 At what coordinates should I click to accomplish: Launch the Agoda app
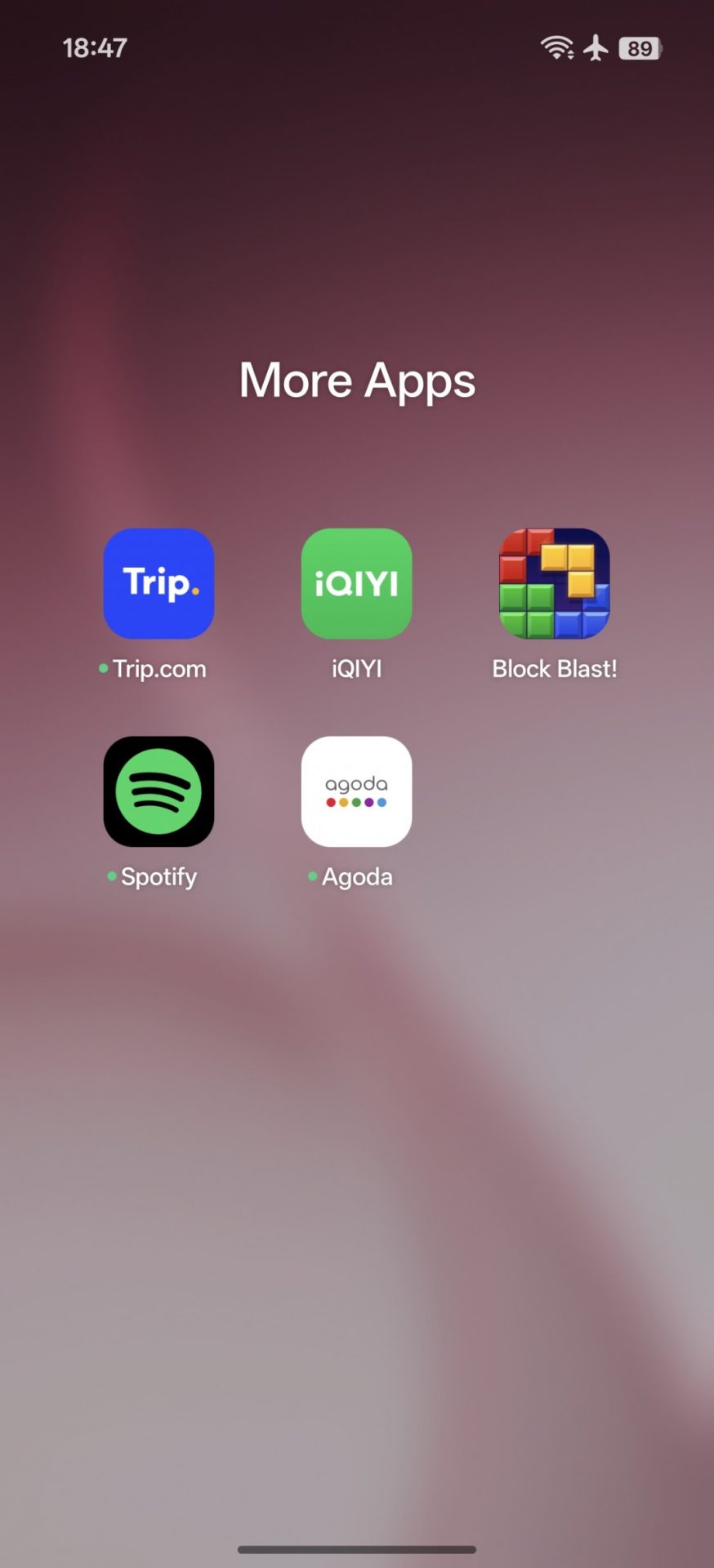(356, 791)
